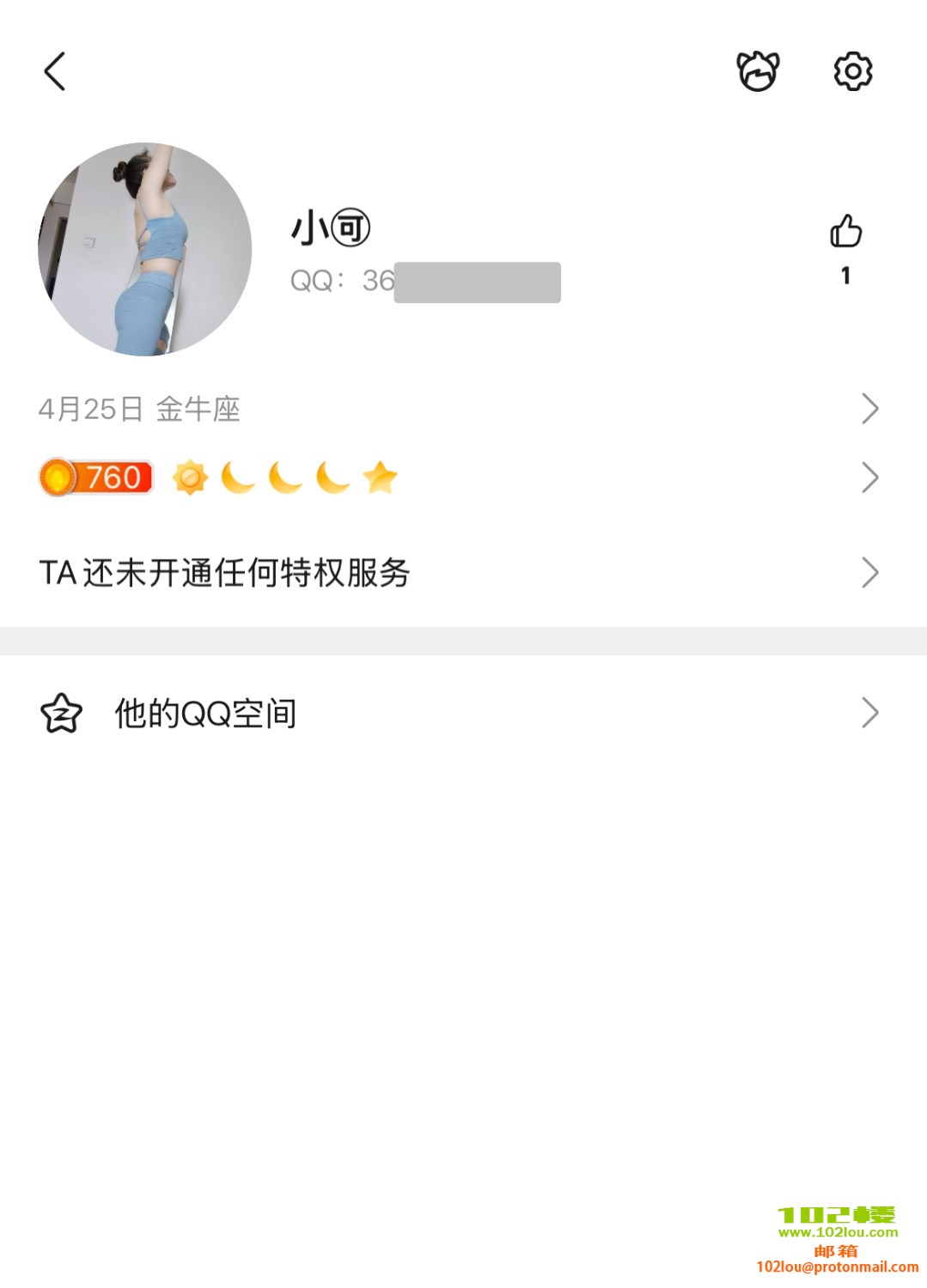Screen dimensions: 927x1288
Task: Go back using the top-left arrow
Action: coord(55,71)
